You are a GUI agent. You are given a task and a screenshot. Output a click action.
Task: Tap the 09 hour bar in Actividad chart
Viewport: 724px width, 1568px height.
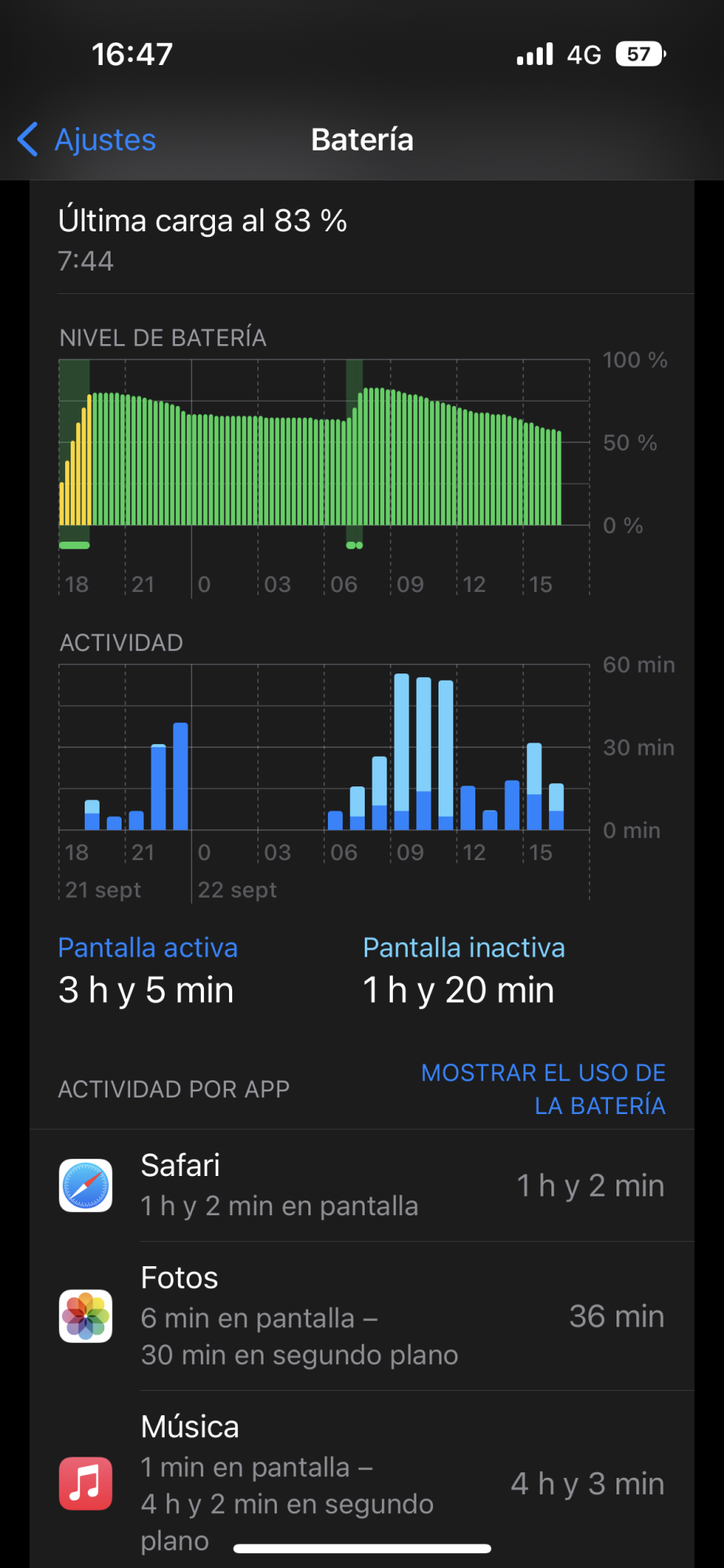tap(402, 751)
